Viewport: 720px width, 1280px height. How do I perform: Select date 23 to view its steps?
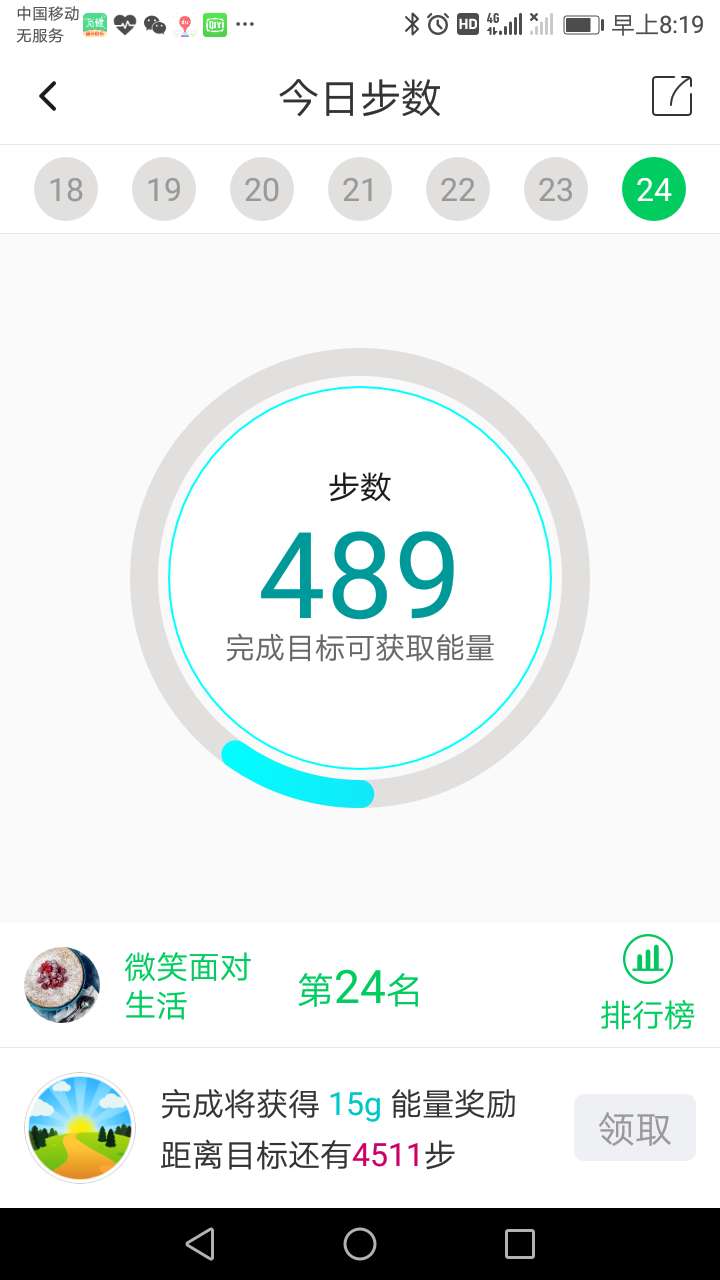(x=555, y=188)
